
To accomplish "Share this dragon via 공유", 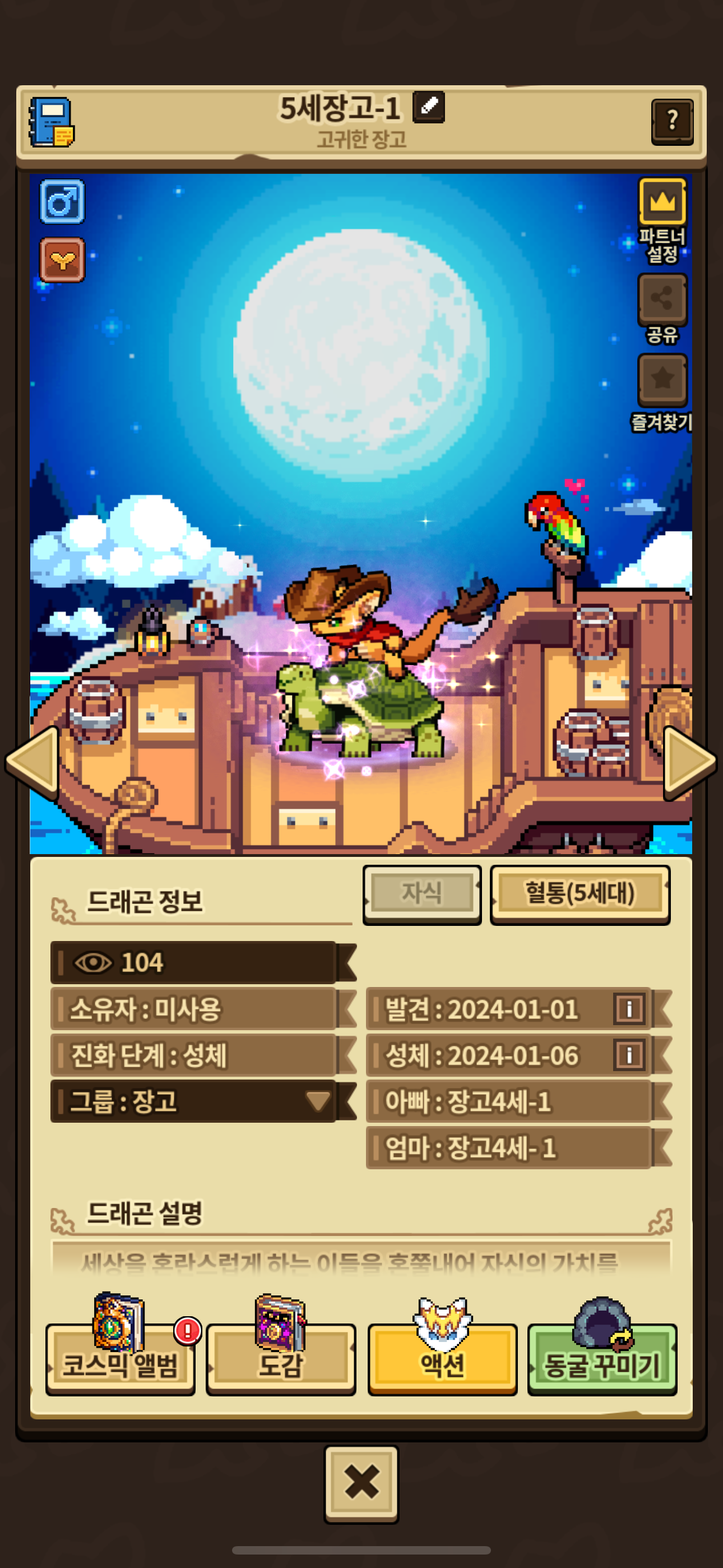I will (x=662, y=298).
